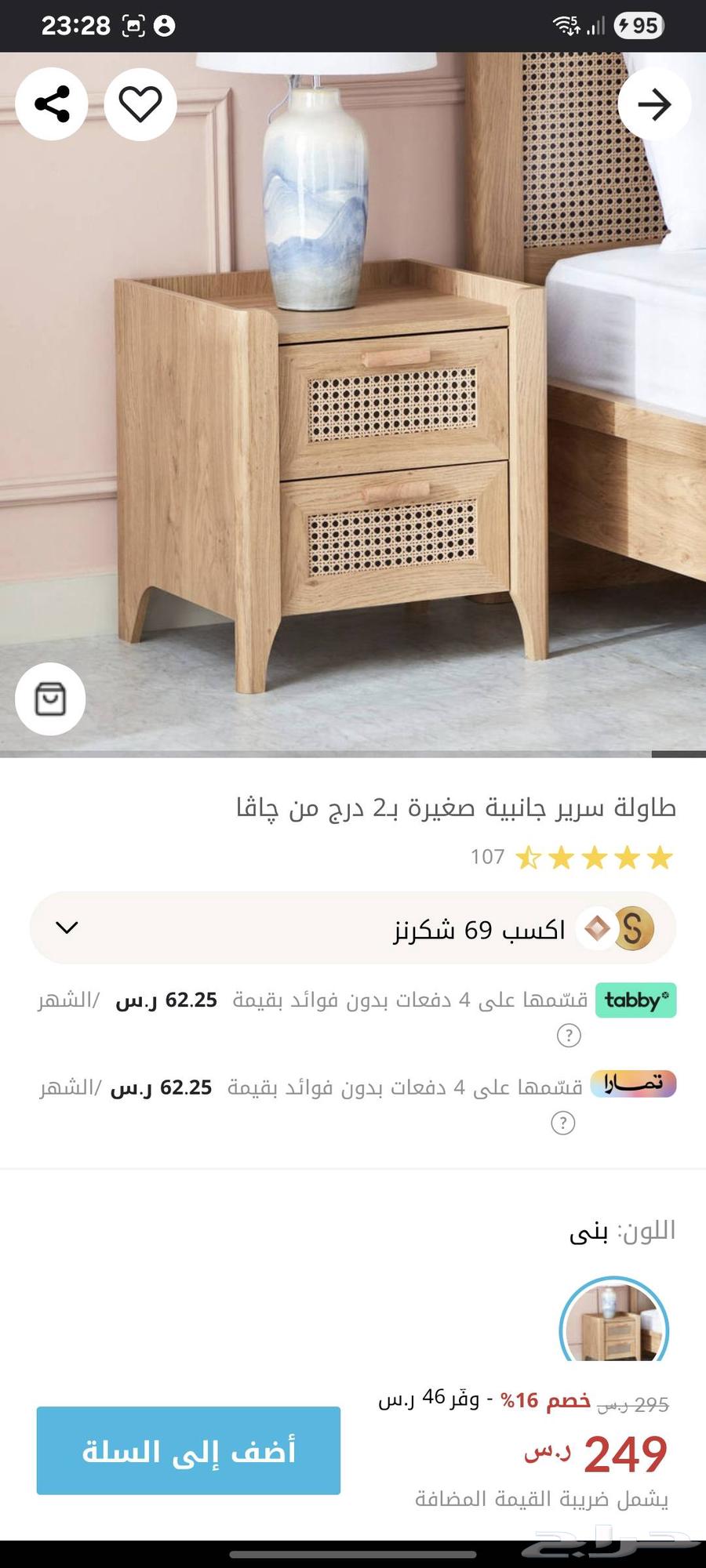Add product to favorites with heart icon
The height and width of the screenshot is (1568, 706).
tap(140, 103)
